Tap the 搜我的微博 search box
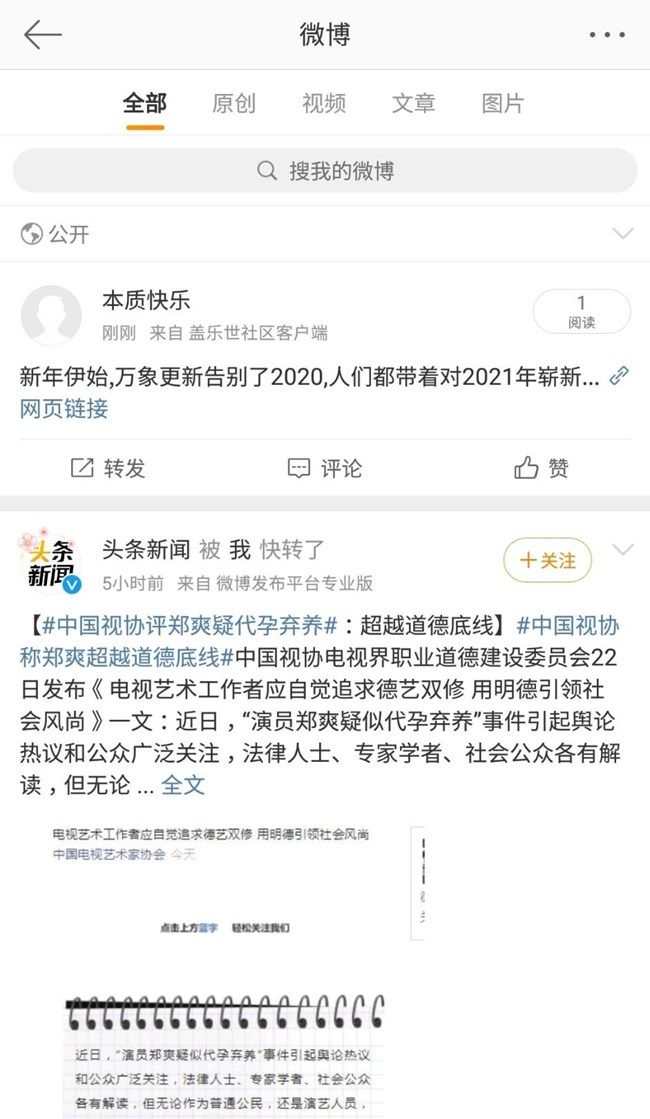Viewport: 650px width, 1119px height. coord(325,171)
